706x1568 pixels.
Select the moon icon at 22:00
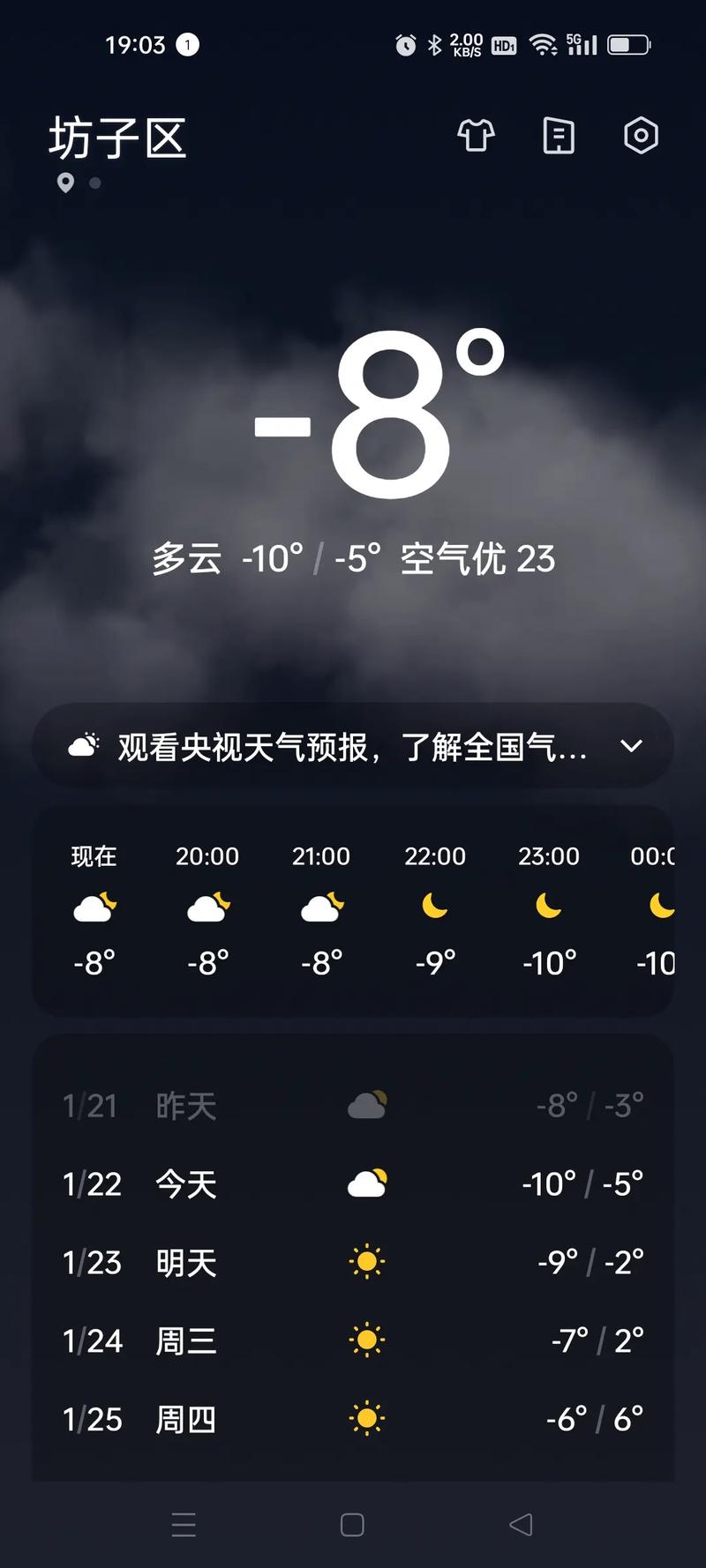coord(433,907)
